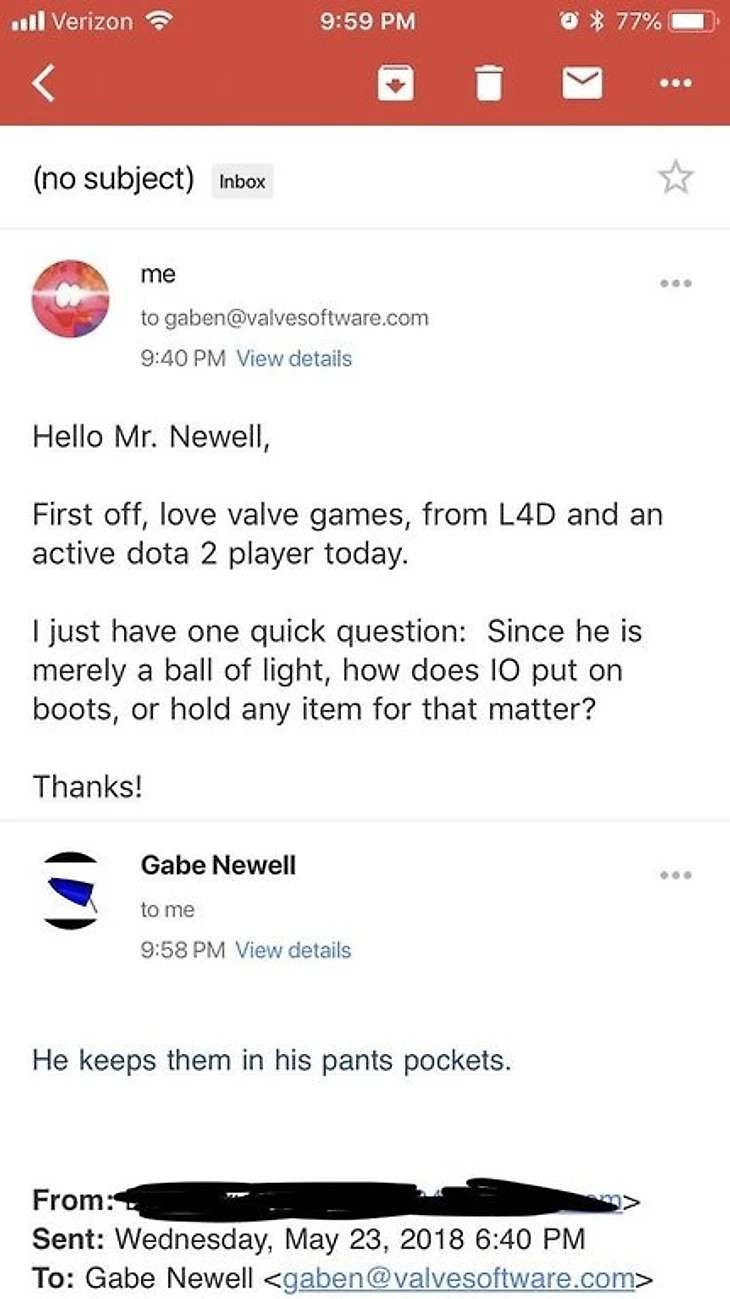Open message options for Gabe Newell's reply

[675, 875]
